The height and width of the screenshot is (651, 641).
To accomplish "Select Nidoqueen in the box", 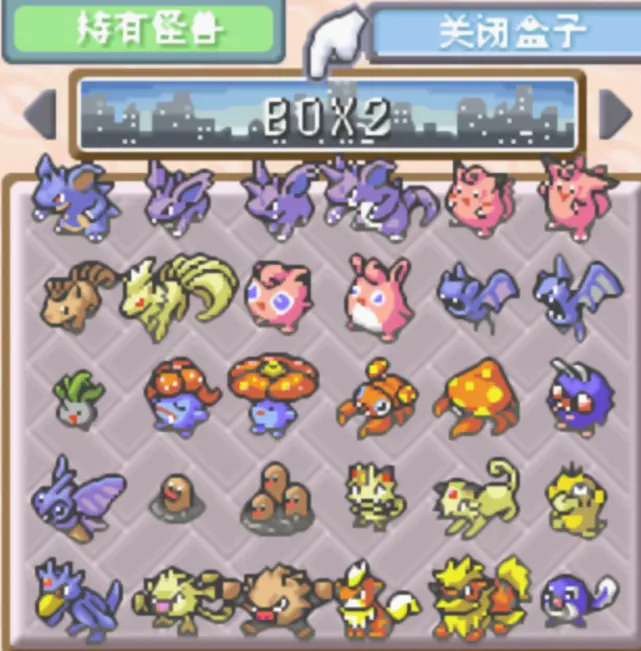I will click(73, 197).
